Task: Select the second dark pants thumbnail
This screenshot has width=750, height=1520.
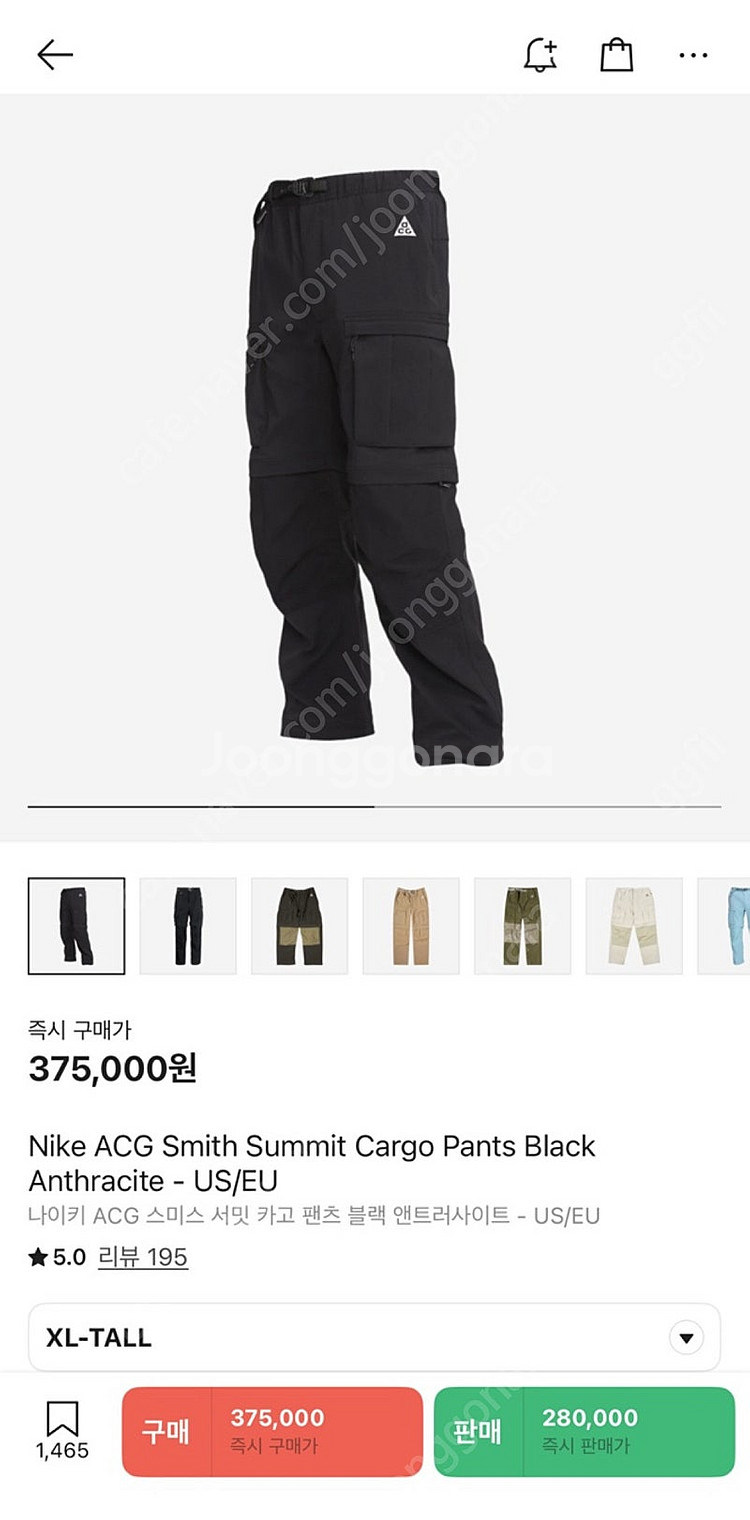Action: tap(188, 926)
